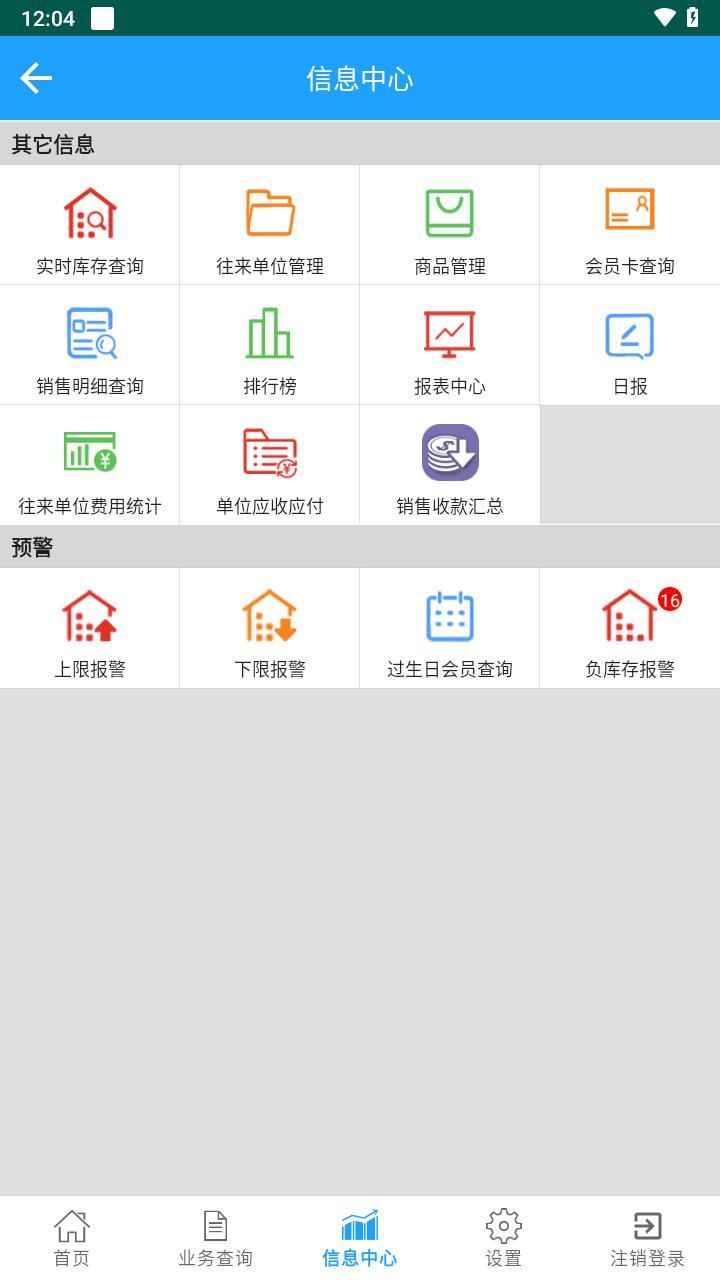Viewport: 720px width, 1280px height.
Task: Switch to the 首页 tab
Action: pyautogui.click(x=72, y=1238)
